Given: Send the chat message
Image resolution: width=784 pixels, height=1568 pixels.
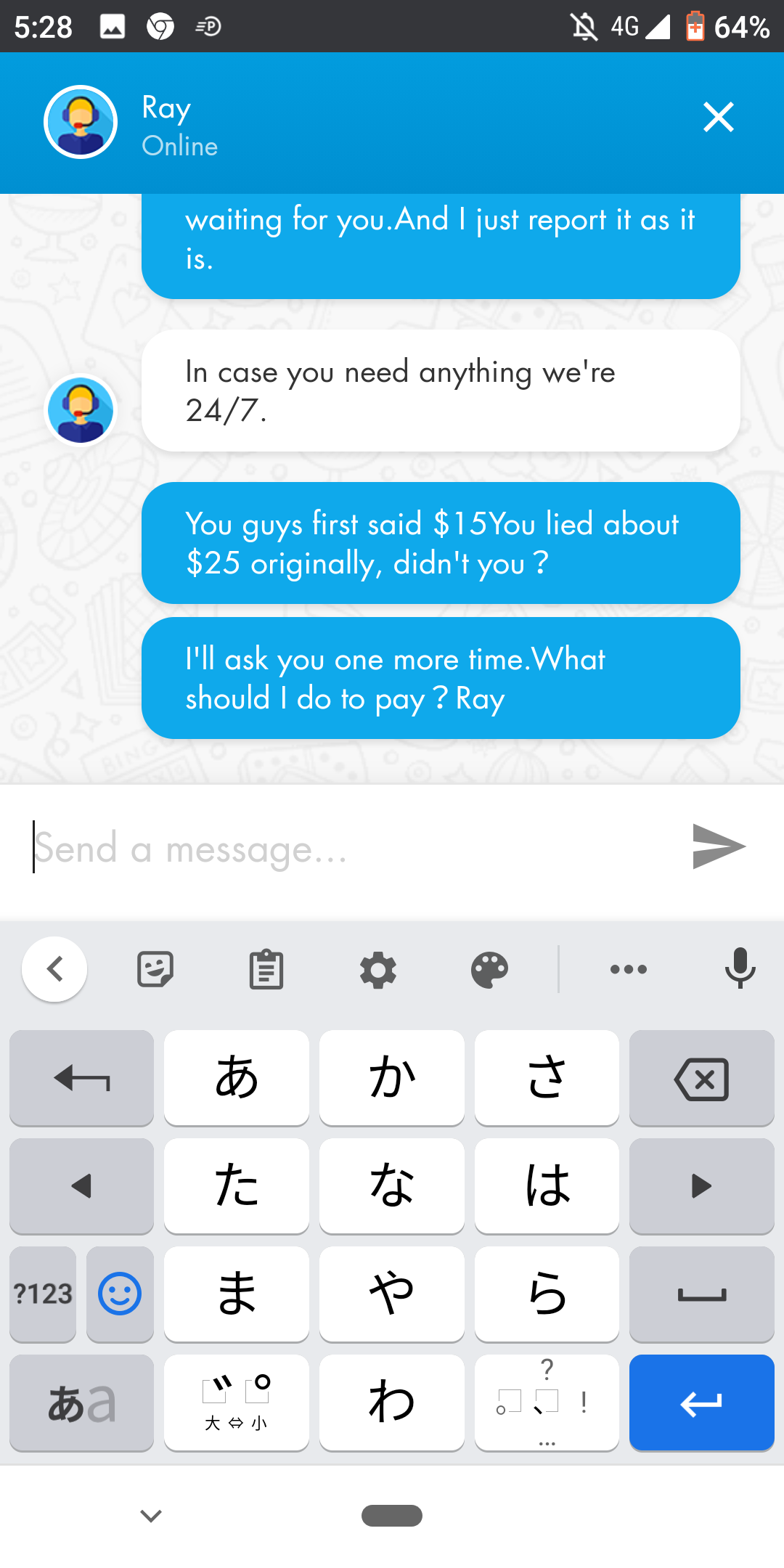Looking at the screenshot, I should point(718,846).
